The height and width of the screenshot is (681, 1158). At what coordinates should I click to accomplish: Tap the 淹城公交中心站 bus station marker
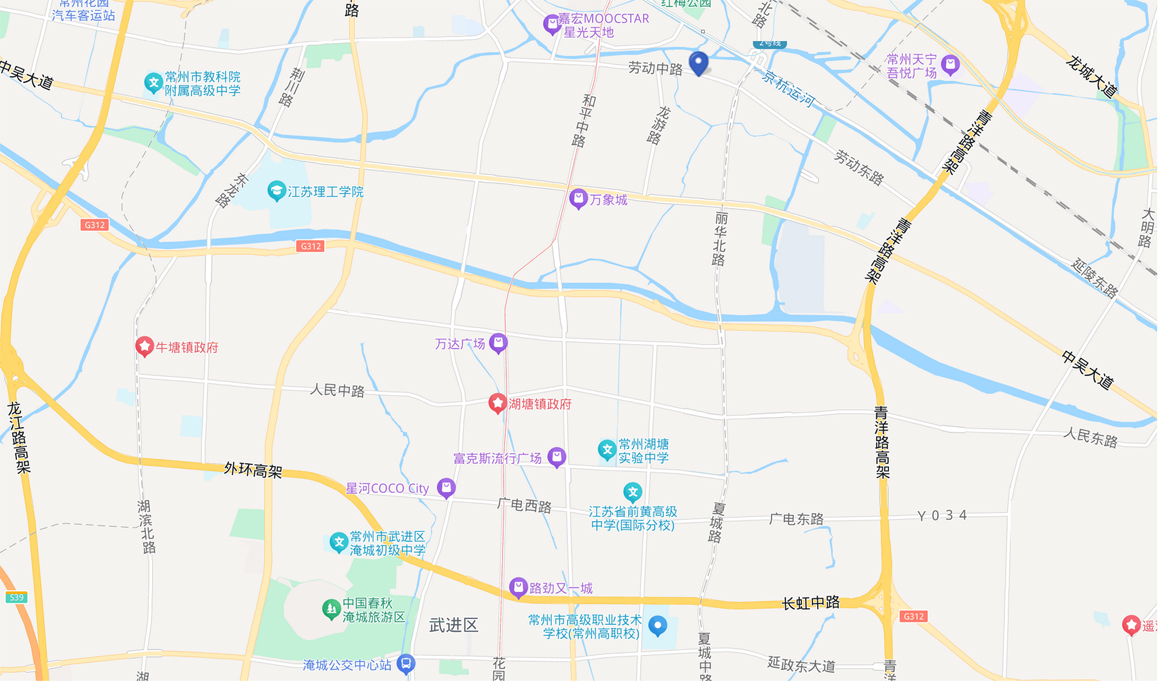click(x=405, y=664)
